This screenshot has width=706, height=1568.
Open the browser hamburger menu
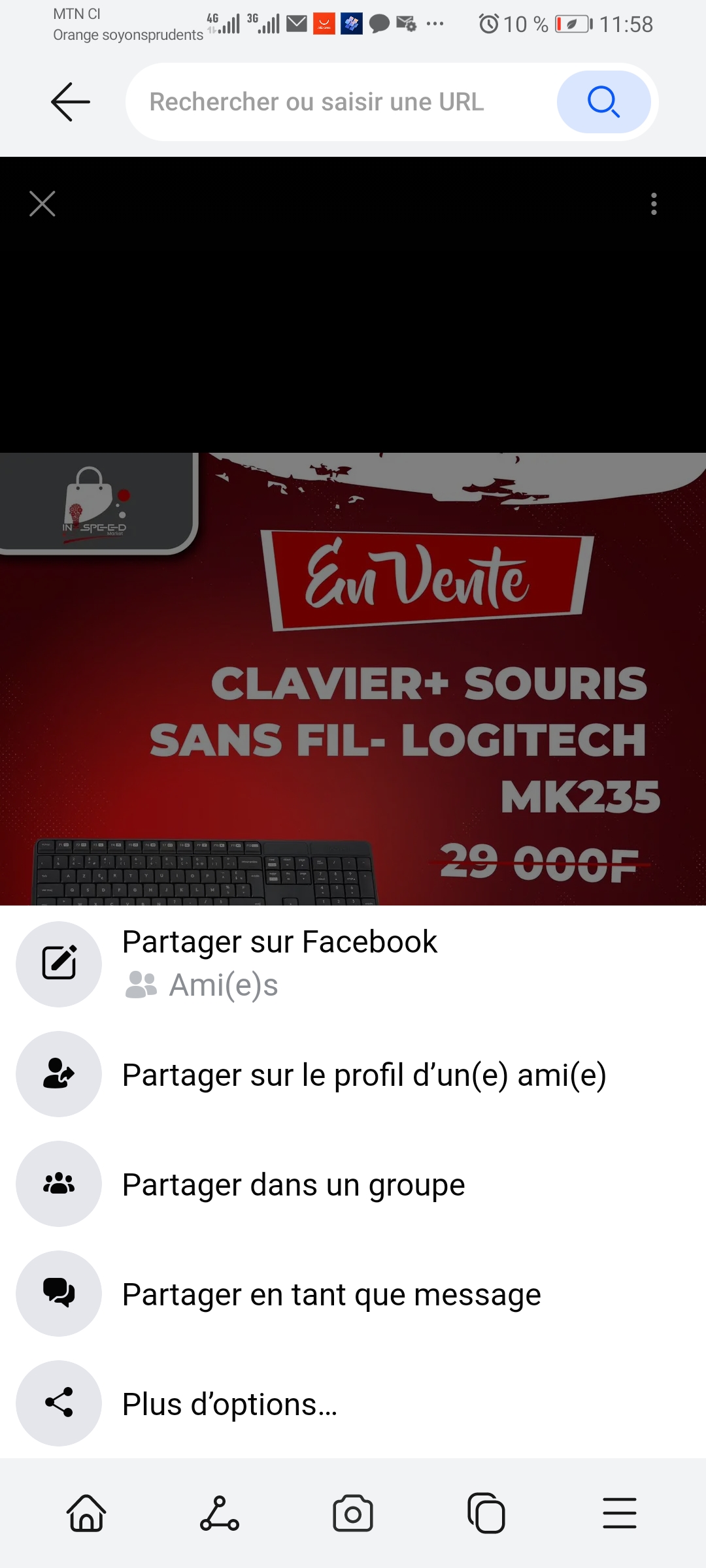(x=619, y=1513)
